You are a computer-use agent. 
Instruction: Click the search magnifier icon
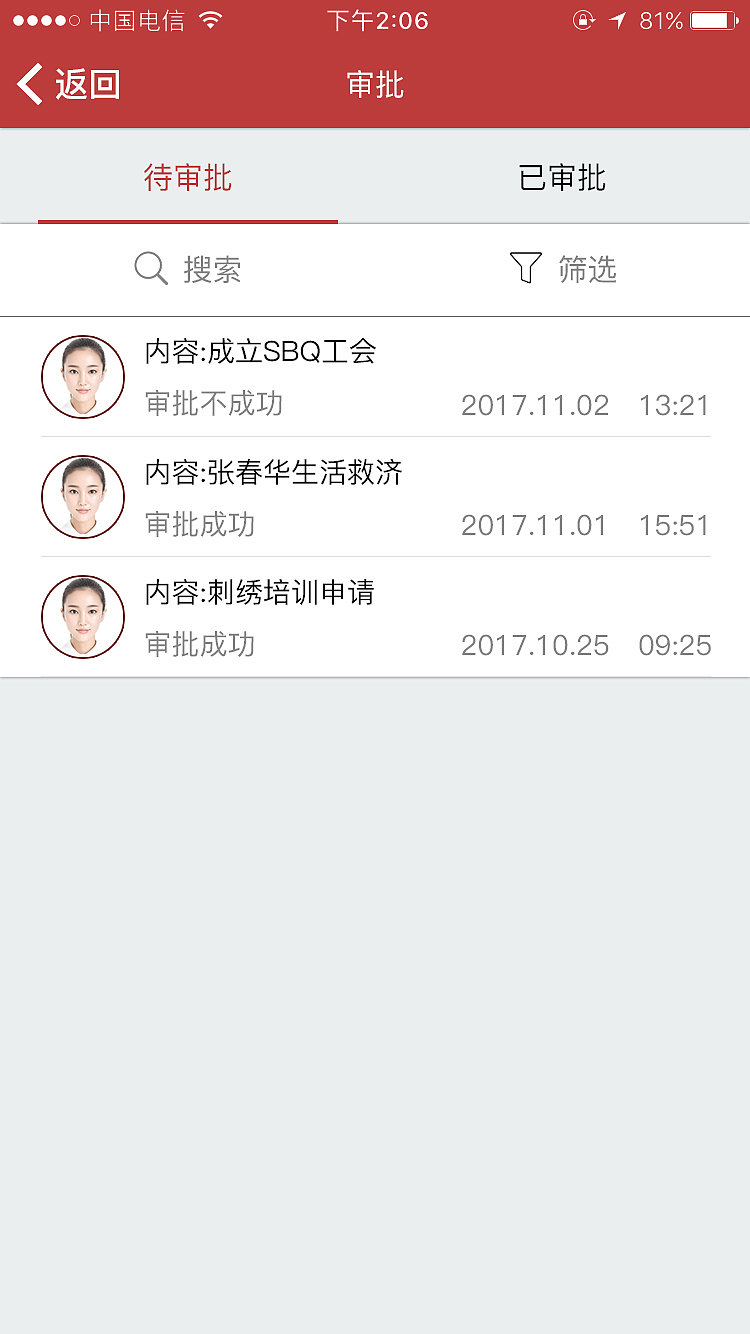coord(150,268)
